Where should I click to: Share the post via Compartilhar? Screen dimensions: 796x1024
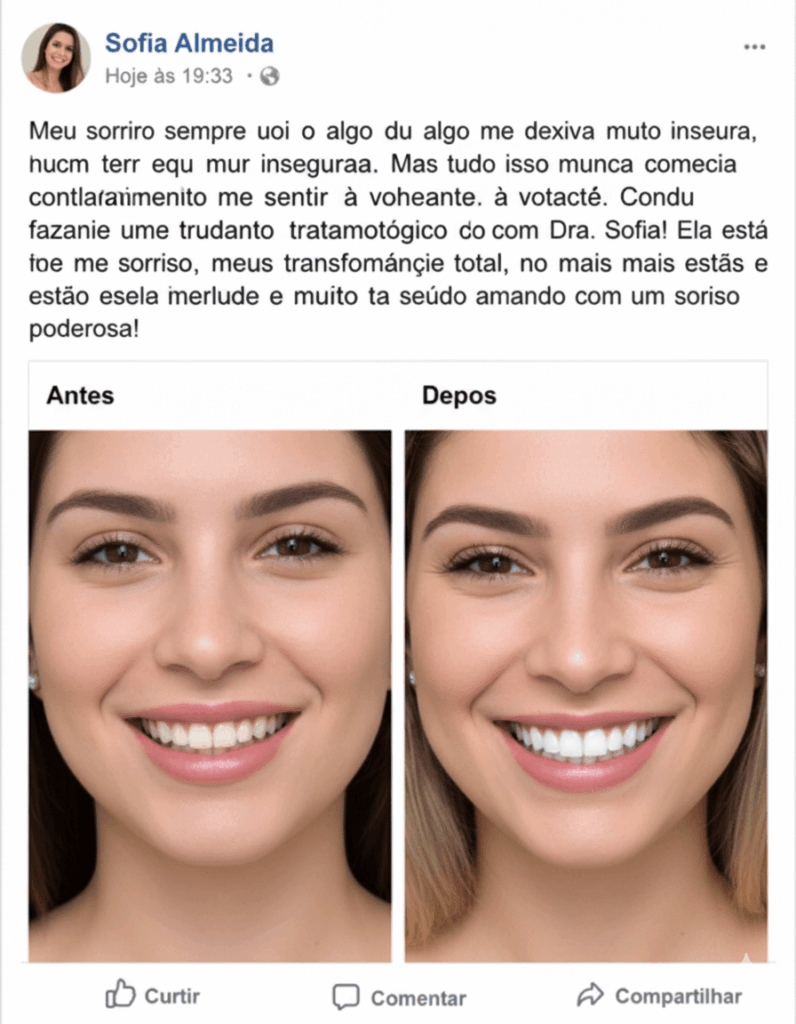point(660,995)
